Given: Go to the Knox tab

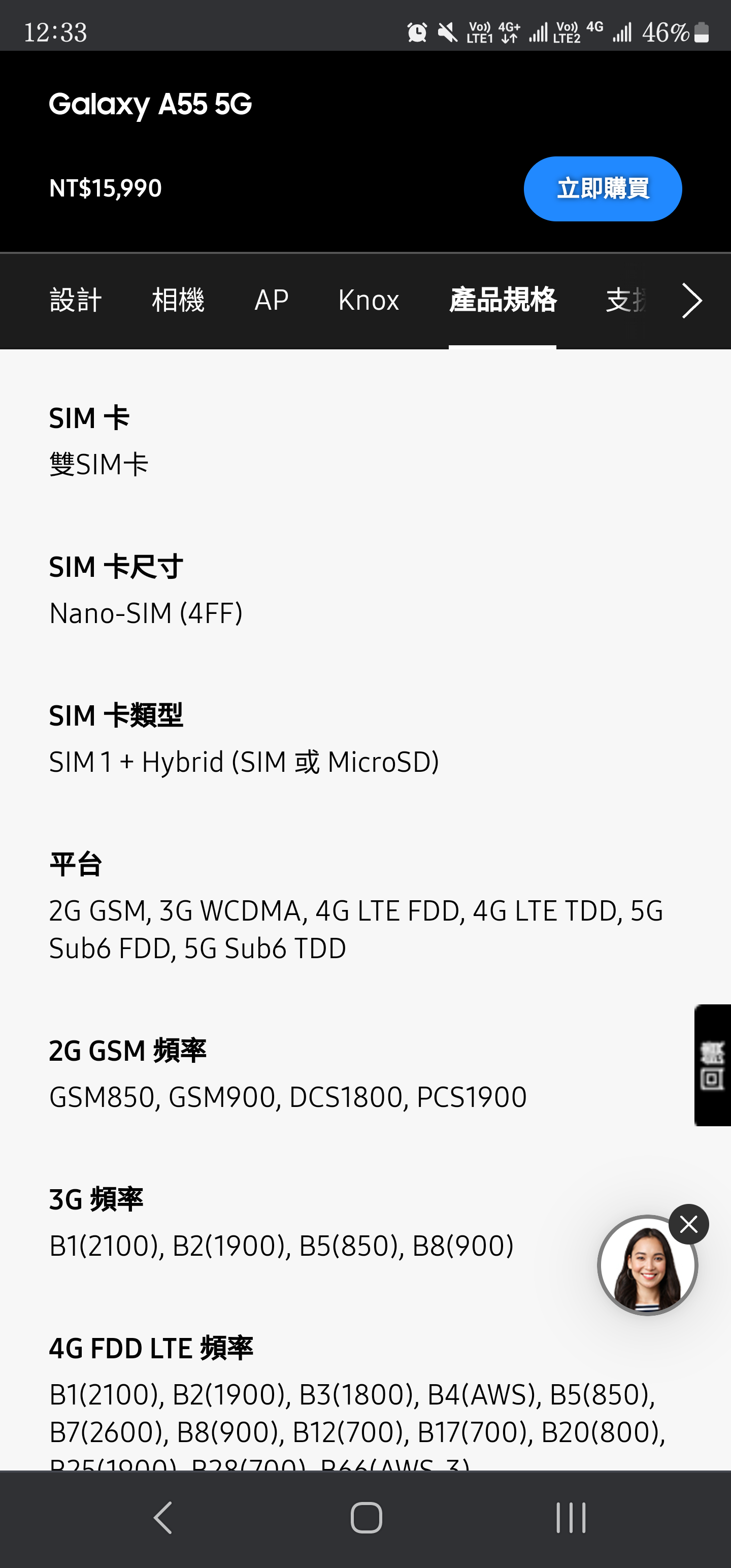Looking at the screenshot, I should (x=368, y=300).
